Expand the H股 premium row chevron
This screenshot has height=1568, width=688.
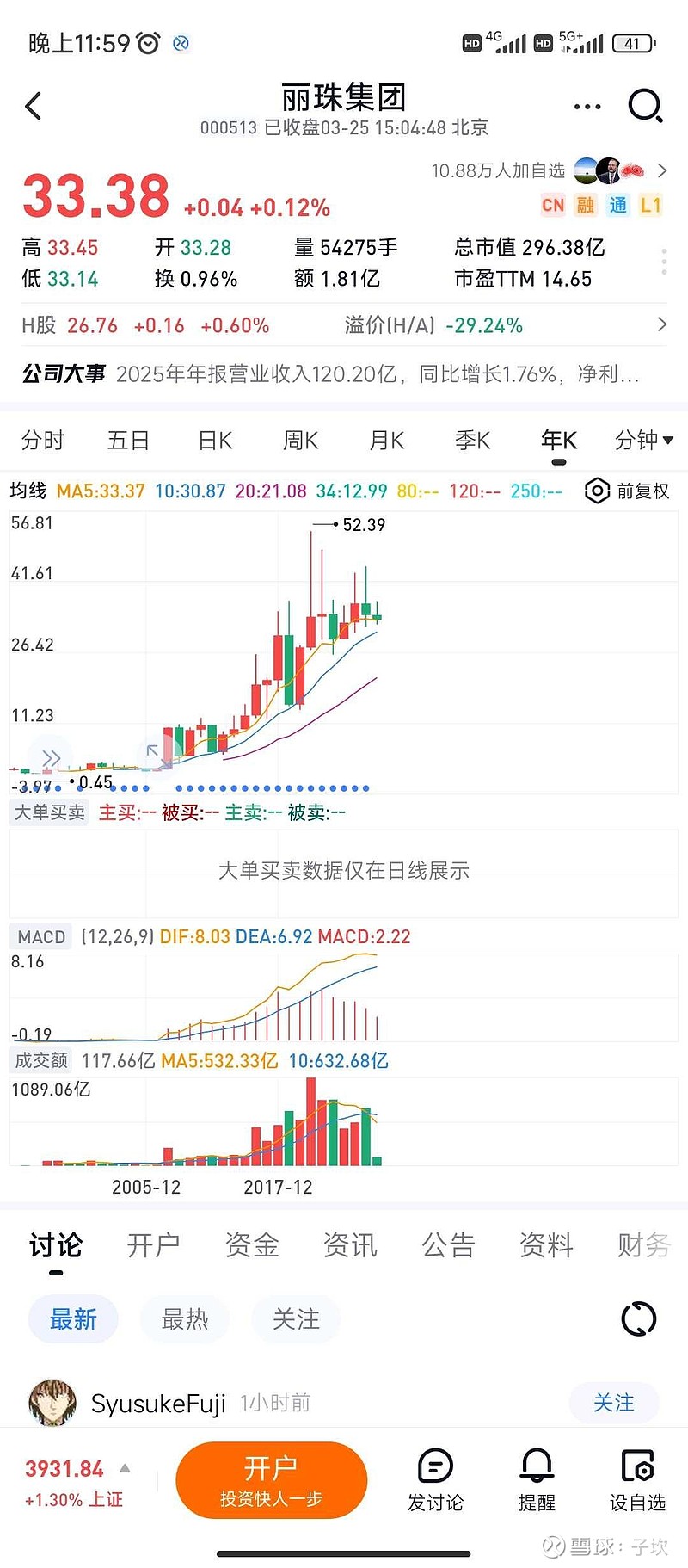tap(661, 324)
